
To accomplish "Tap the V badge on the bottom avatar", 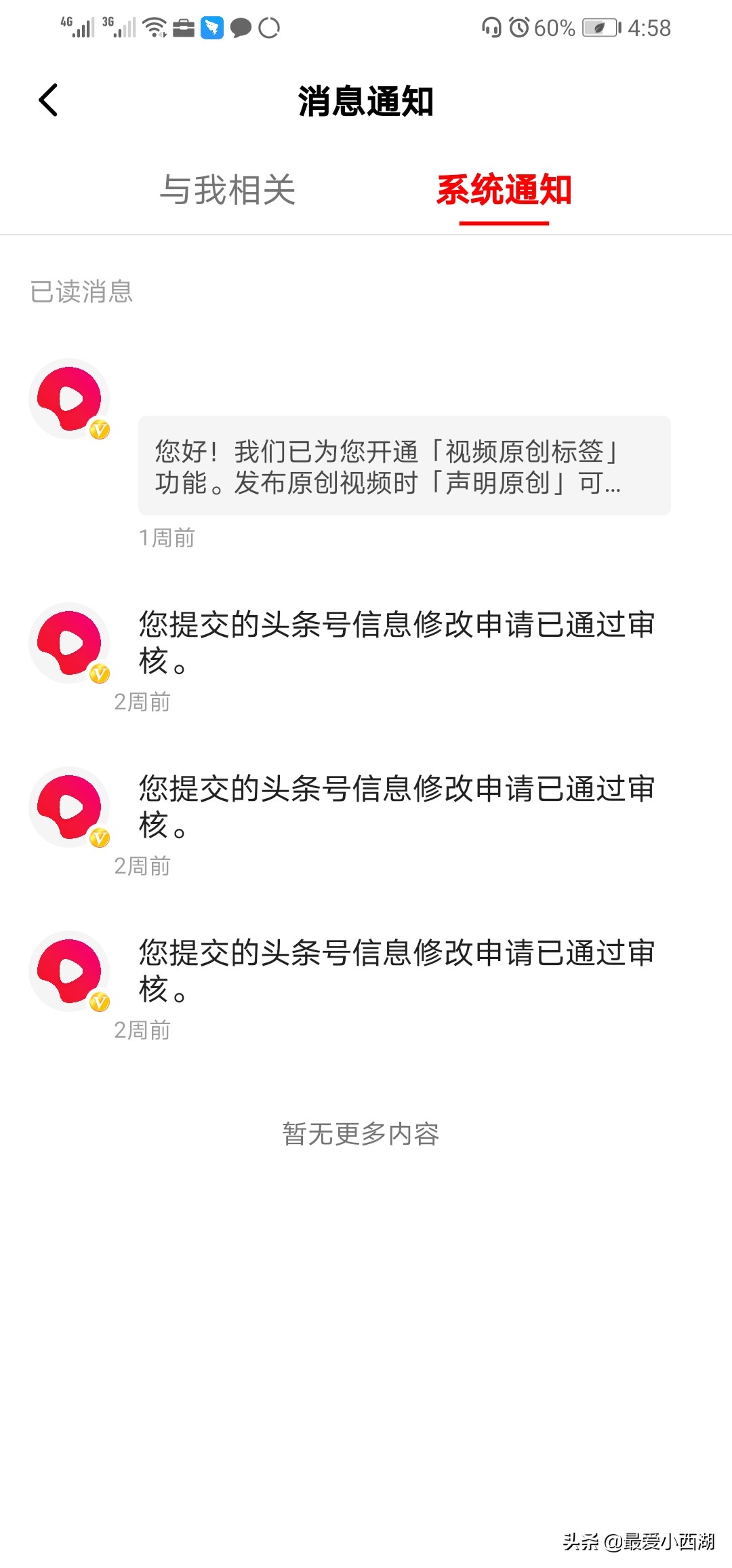I will [98, 1002].
